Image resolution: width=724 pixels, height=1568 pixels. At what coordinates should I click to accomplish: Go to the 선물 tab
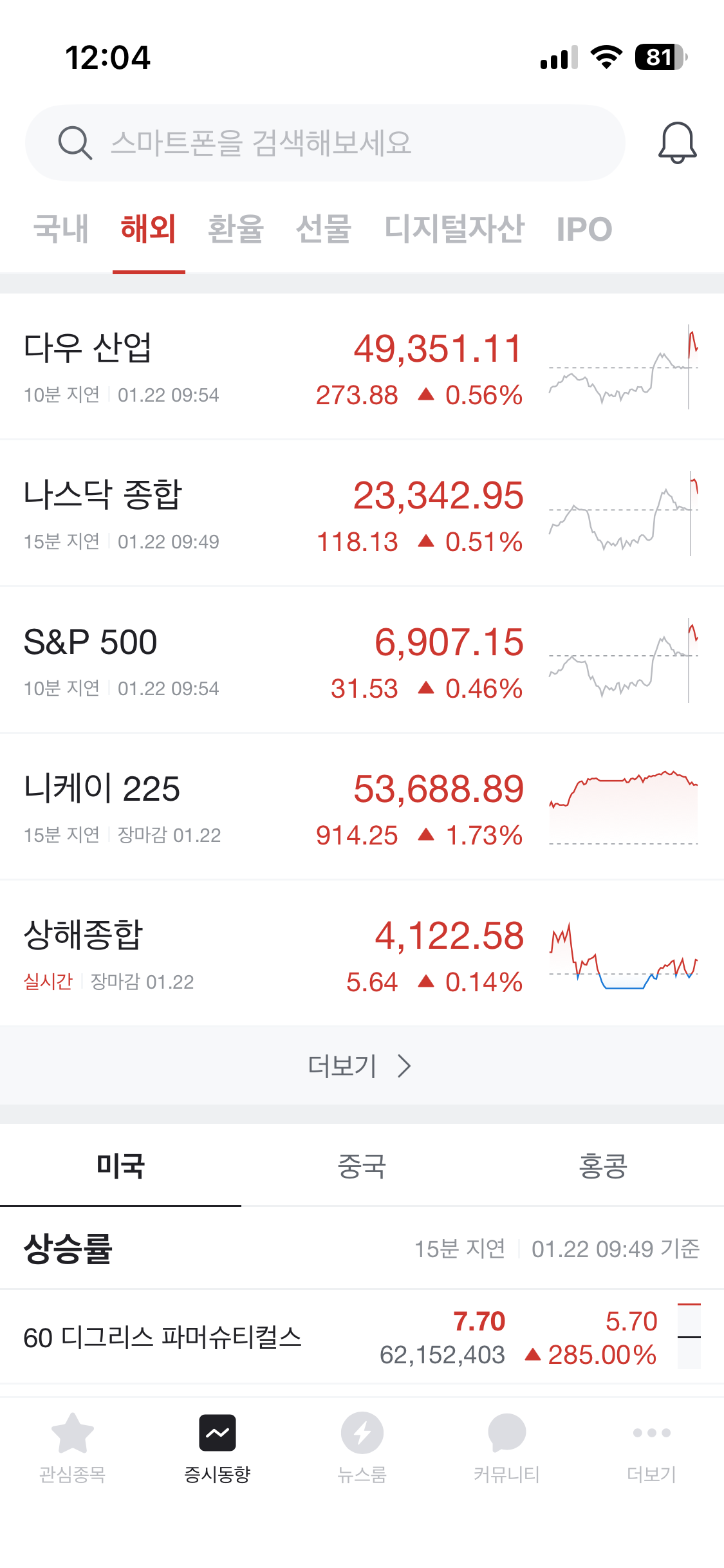coord(323,229)
